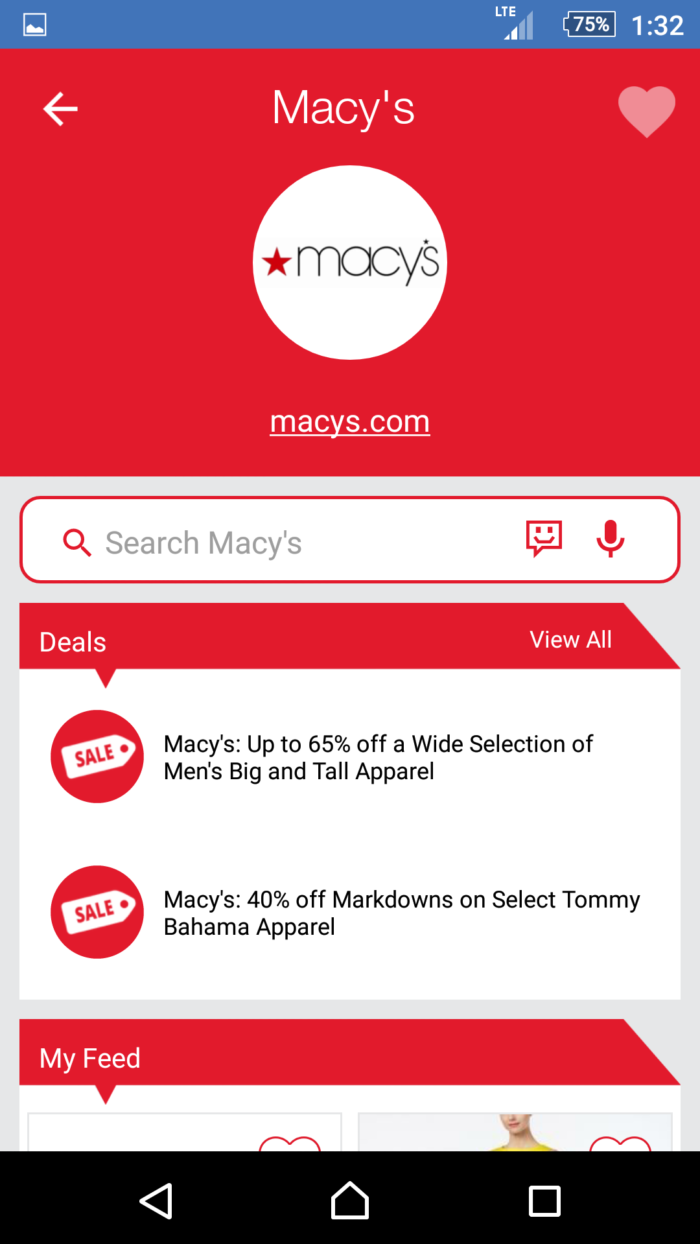
Task: Tap the Search Macy's field
Action: pyautogui.click(x=290, y=542)
